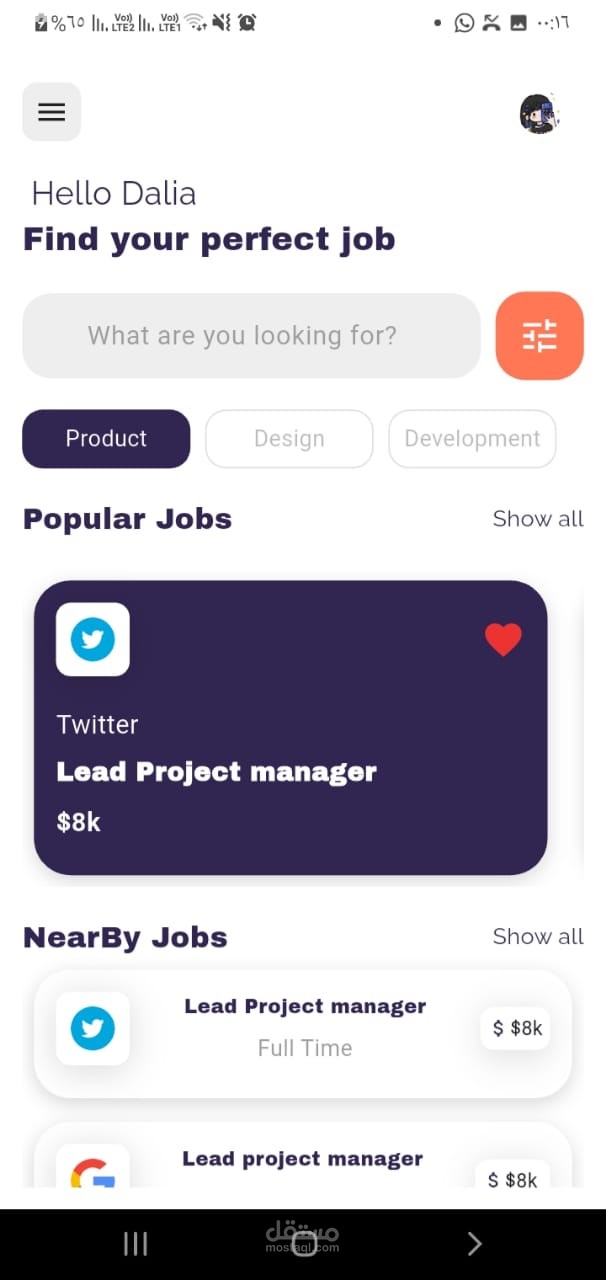The height and width of the screenshot is (1280, 606).
Task: Open the orange filter settings button
Action: tap(539, 336)
